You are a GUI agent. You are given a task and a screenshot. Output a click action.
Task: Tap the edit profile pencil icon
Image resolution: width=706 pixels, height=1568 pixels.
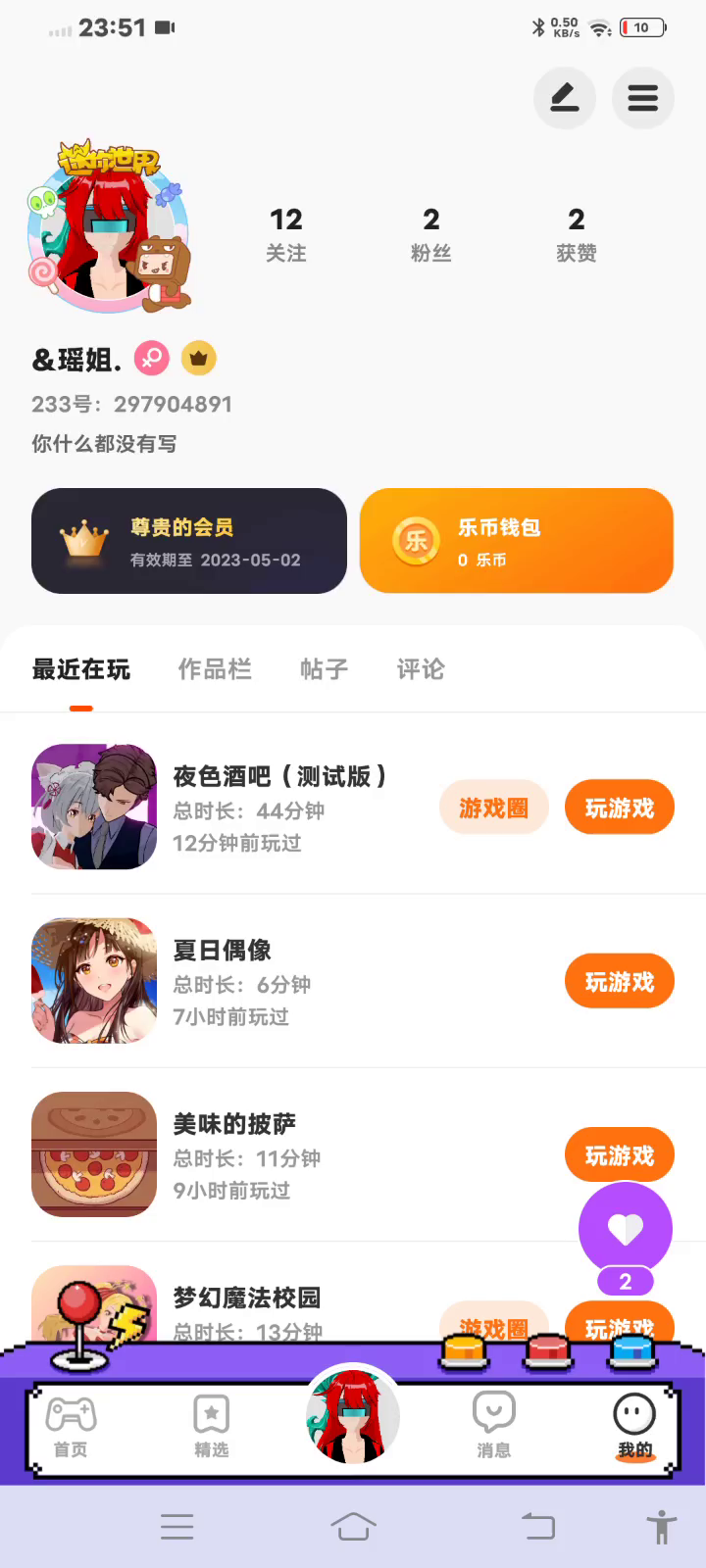pos(564,98)
